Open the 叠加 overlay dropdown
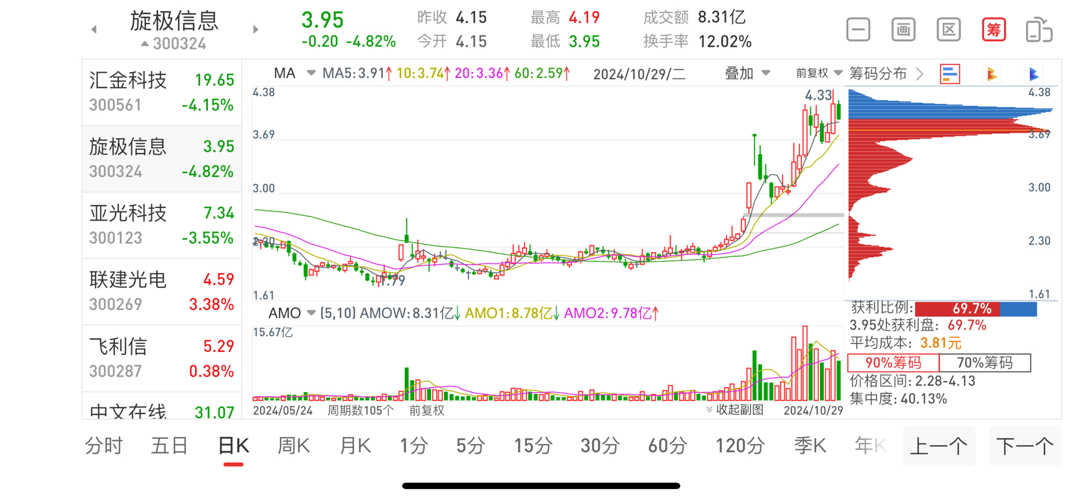1082x500 pixels. [748, 73]
